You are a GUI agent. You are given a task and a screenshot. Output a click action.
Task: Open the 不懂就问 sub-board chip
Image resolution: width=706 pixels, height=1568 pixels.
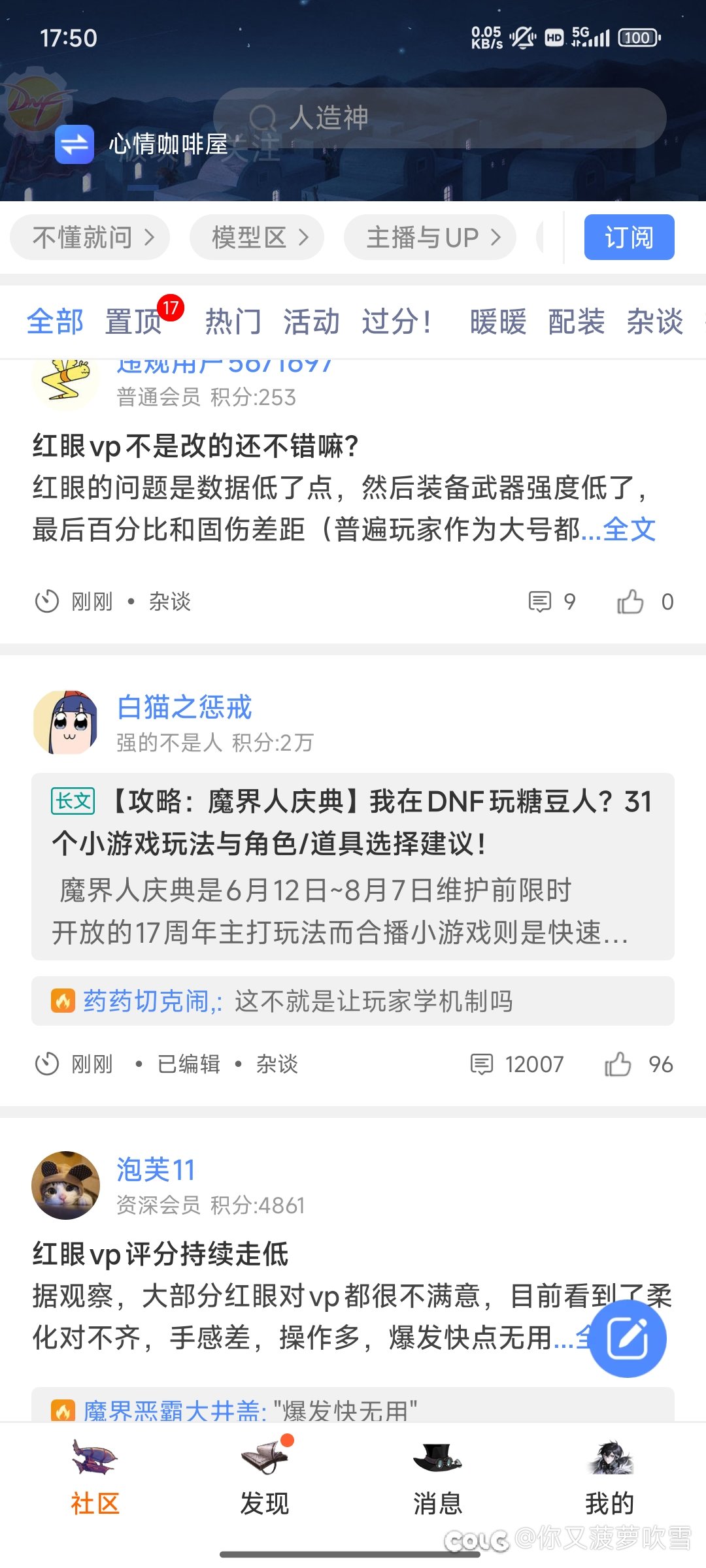click(90, 237)
